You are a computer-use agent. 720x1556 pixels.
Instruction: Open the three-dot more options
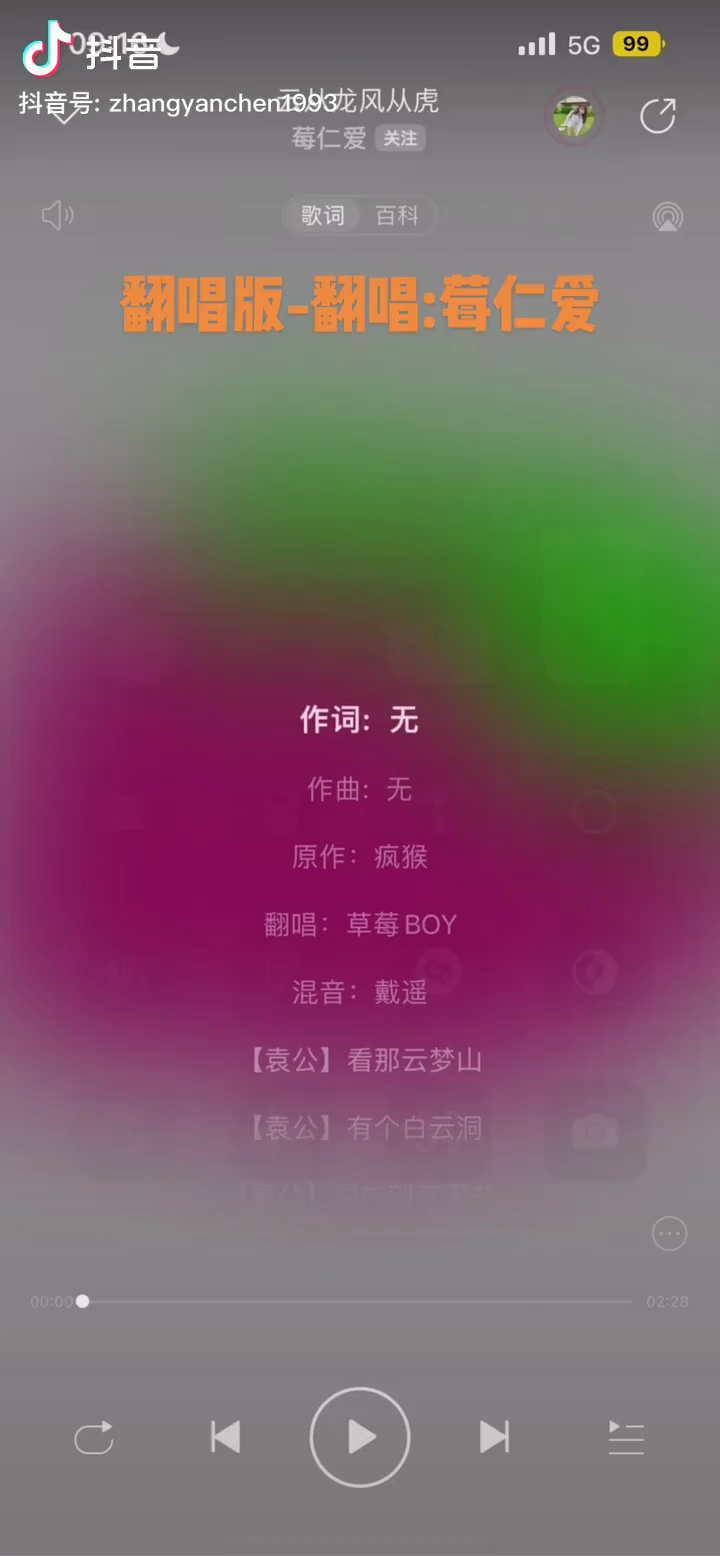pyautogui.click(x=669, y=1234)
